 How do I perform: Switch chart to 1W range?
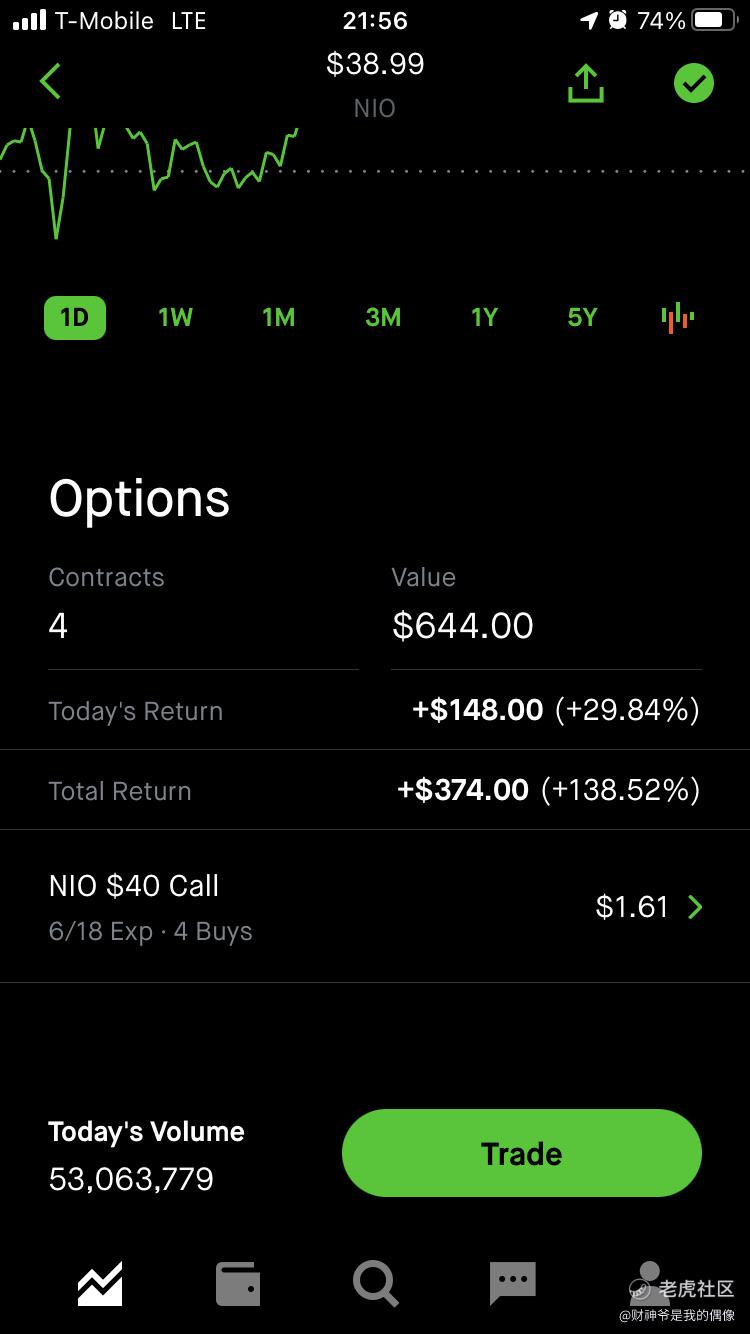(x=175, y=318)
